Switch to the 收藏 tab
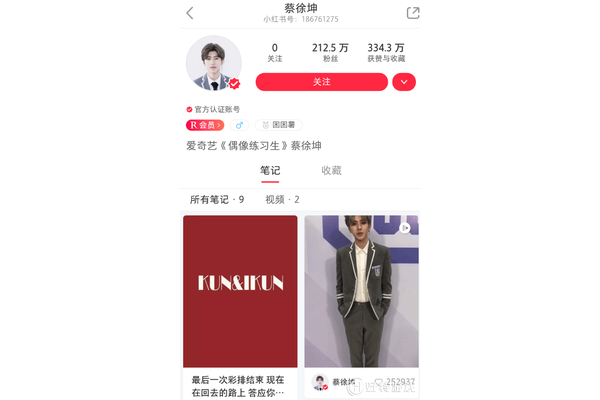The image size is (600, 400). (331, 171)
